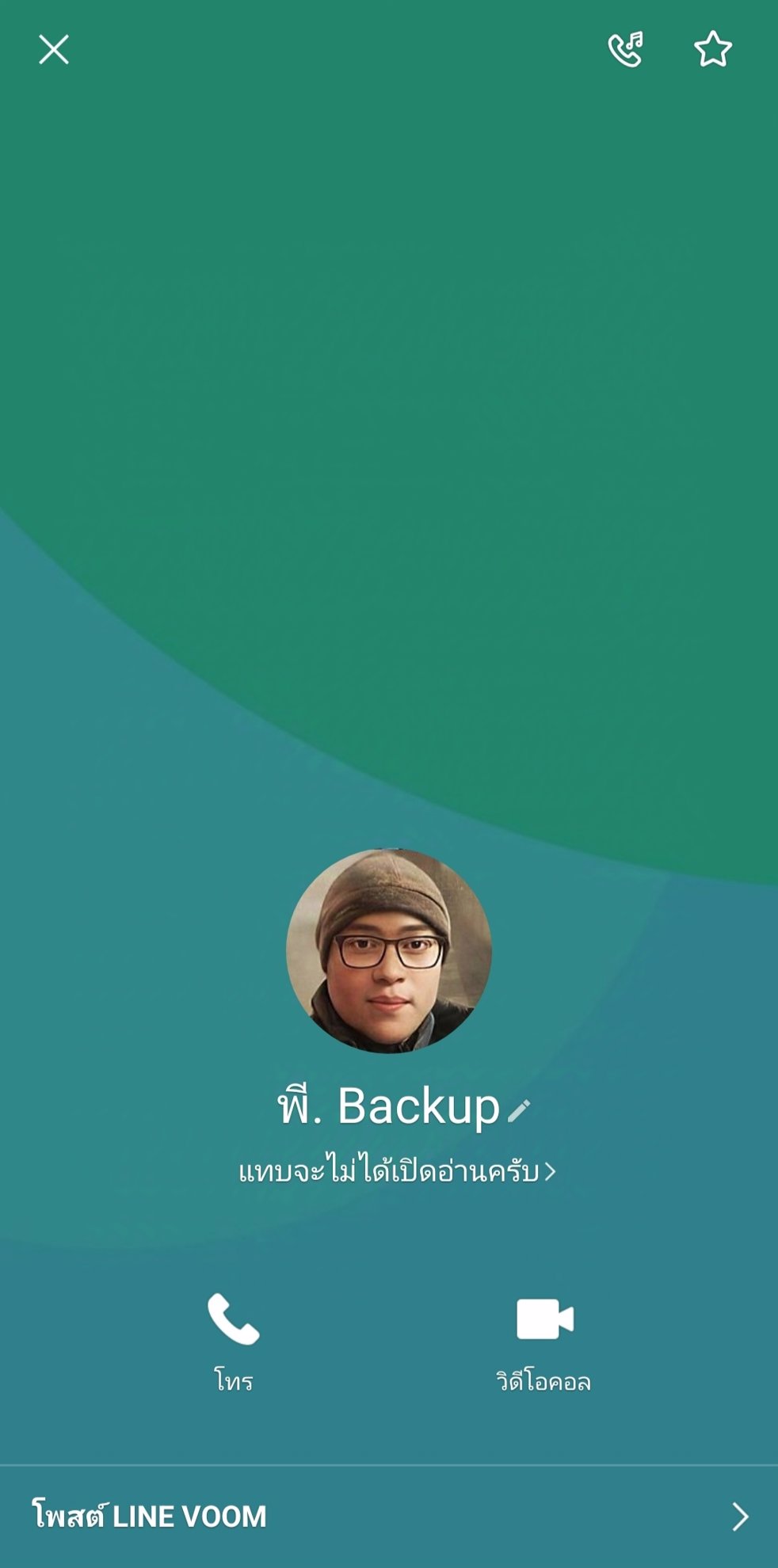The width and height of the screenshot is (778, 1568).
Task: Start a video call with วิดีโอคอล
Action: point(544,1340)
